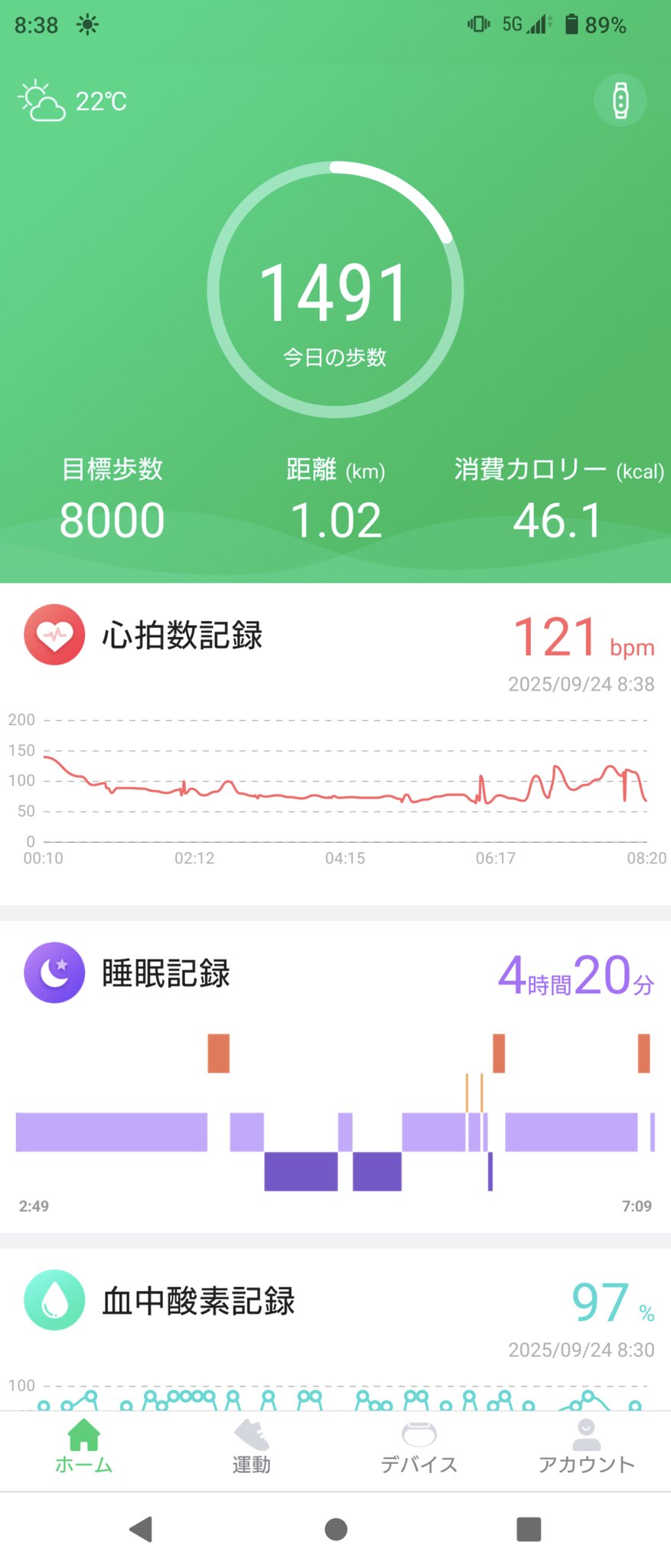The image size is (671, 1568).
Task: Switch to the 運動 tab
Action: pyautogui.click(x=252, y=1449)
